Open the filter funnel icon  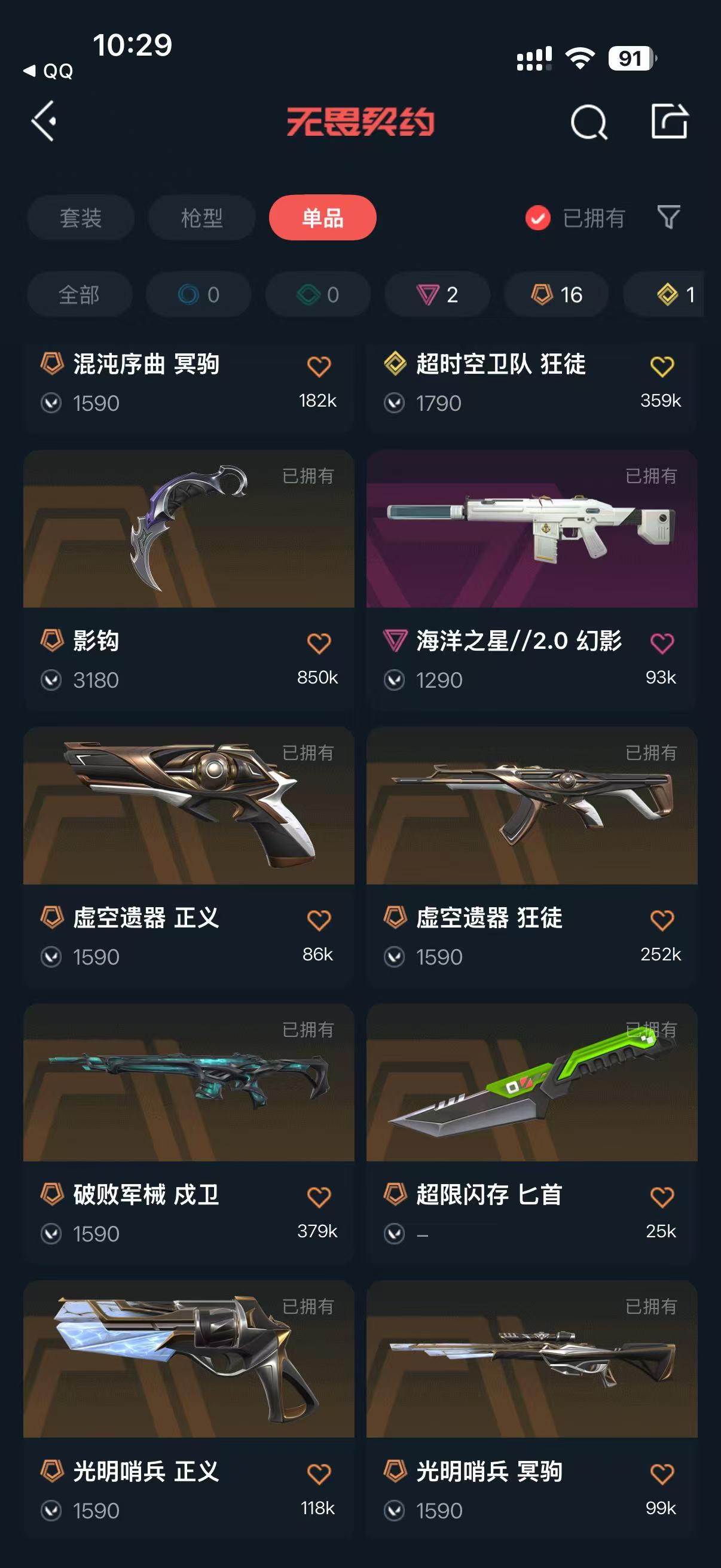pos(668,216)
